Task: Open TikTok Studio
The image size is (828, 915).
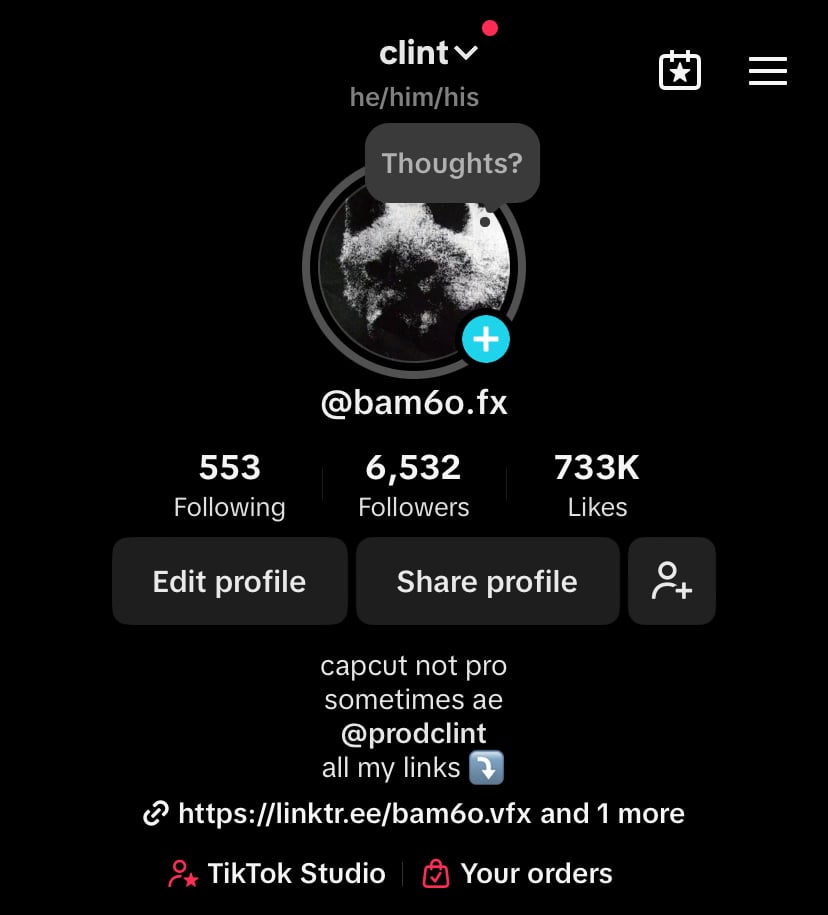Action: point(278,873)
